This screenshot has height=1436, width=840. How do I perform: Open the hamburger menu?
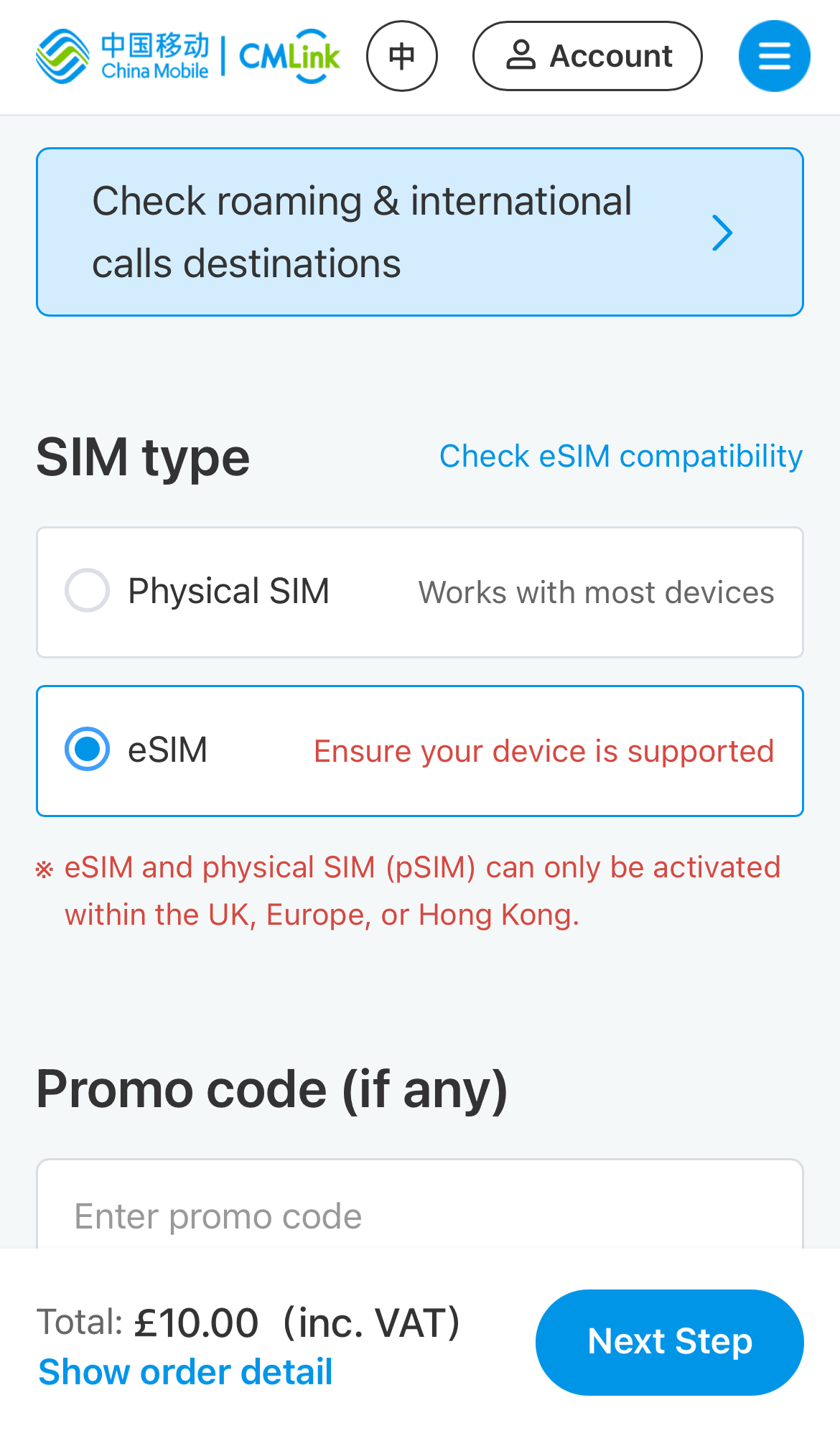tap(774, 56)
